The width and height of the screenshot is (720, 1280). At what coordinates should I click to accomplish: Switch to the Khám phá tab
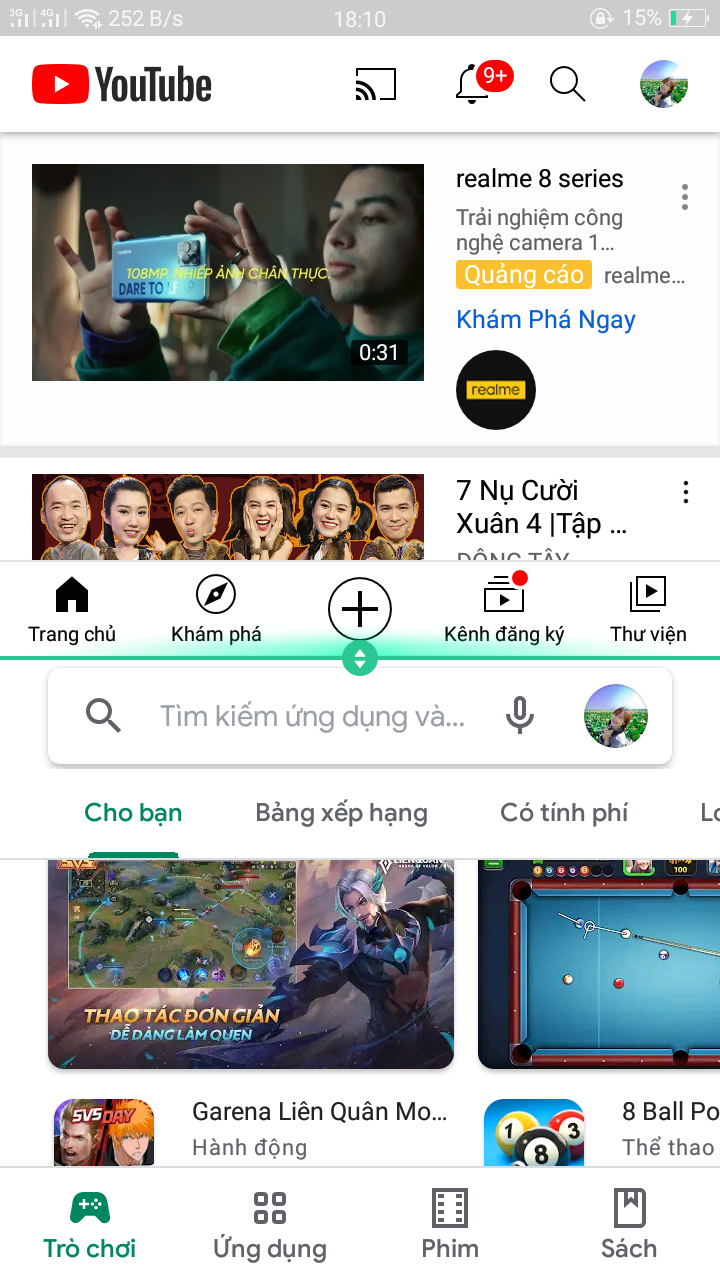point(216,610)
